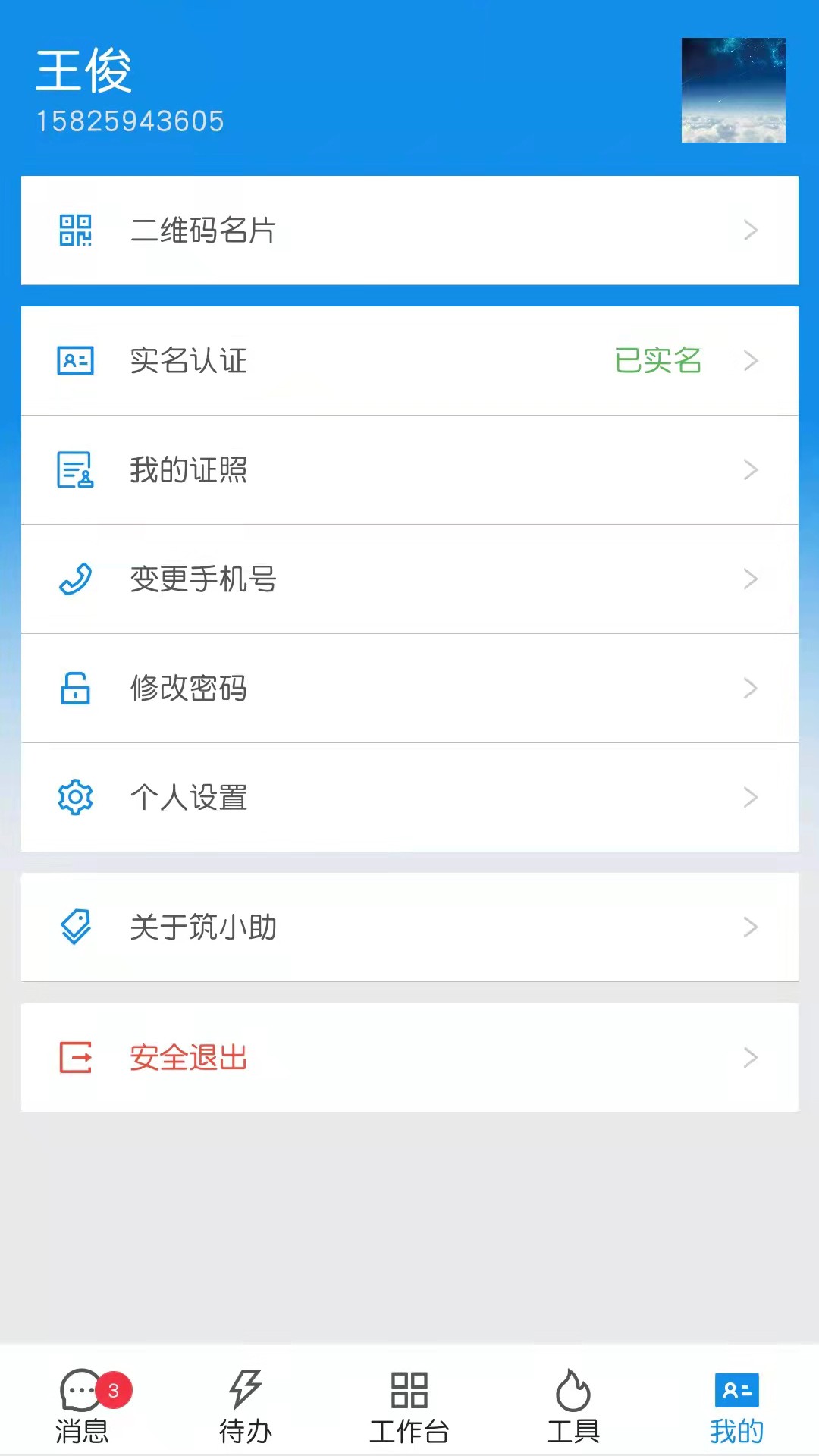
Task: Tap 安全退出 to log out
Action: tap(409, 1058)
